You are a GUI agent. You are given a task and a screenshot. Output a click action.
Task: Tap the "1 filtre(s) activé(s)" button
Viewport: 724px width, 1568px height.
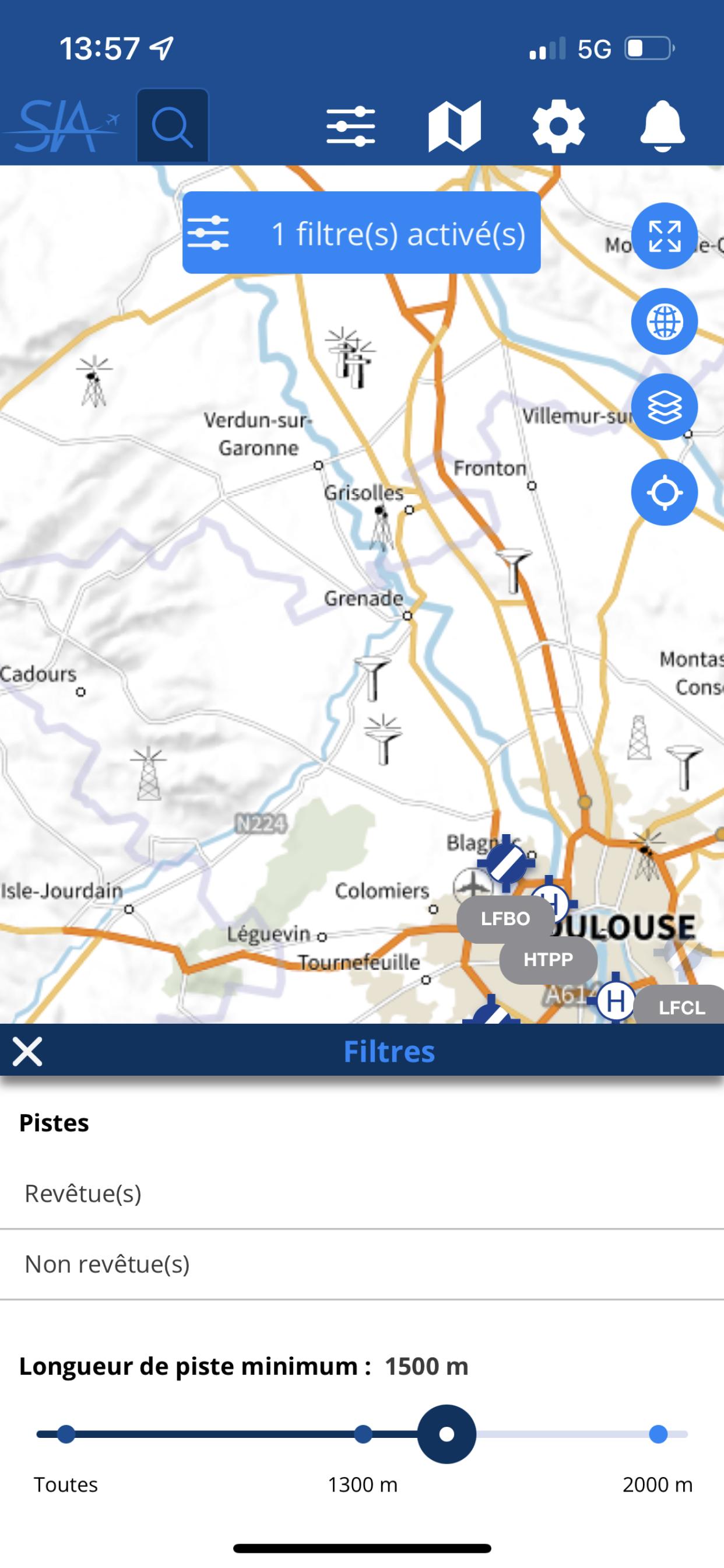361,233
